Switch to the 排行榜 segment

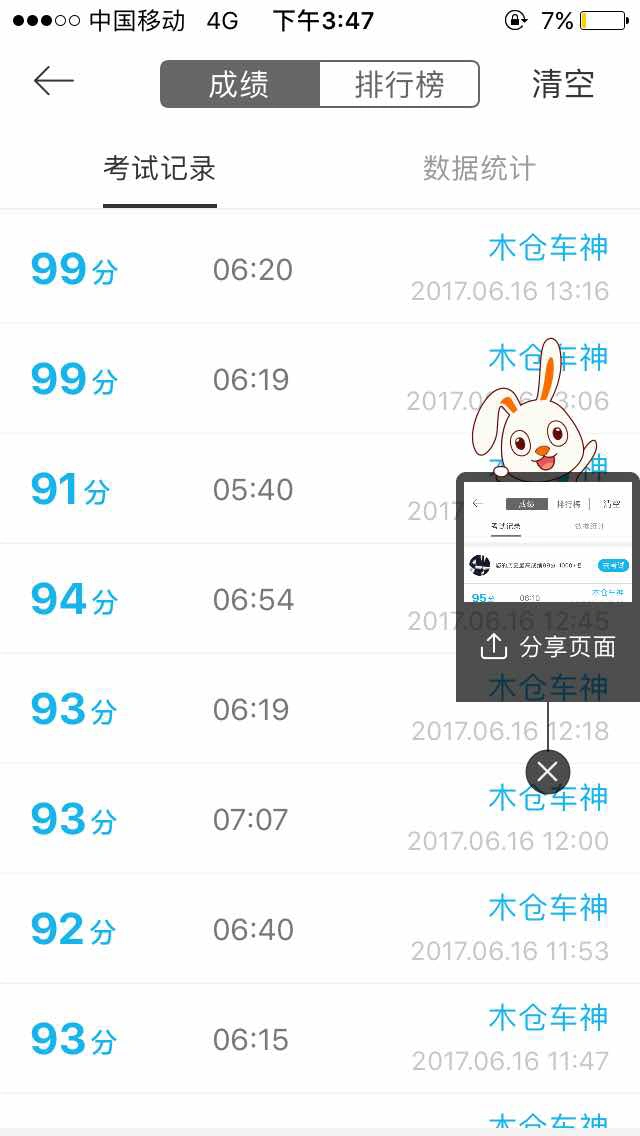(x=399, y=84)
